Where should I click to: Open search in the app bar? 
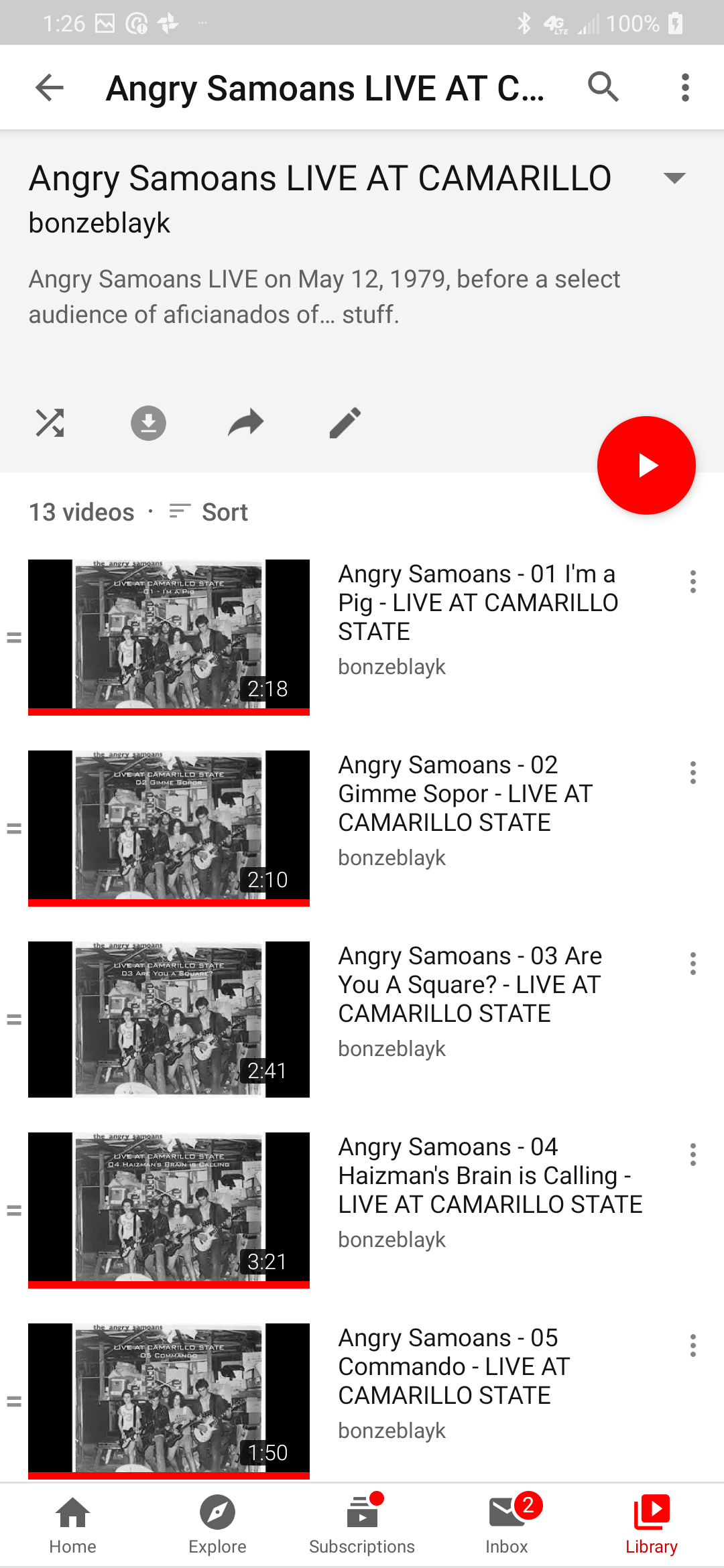pos(603,87)
